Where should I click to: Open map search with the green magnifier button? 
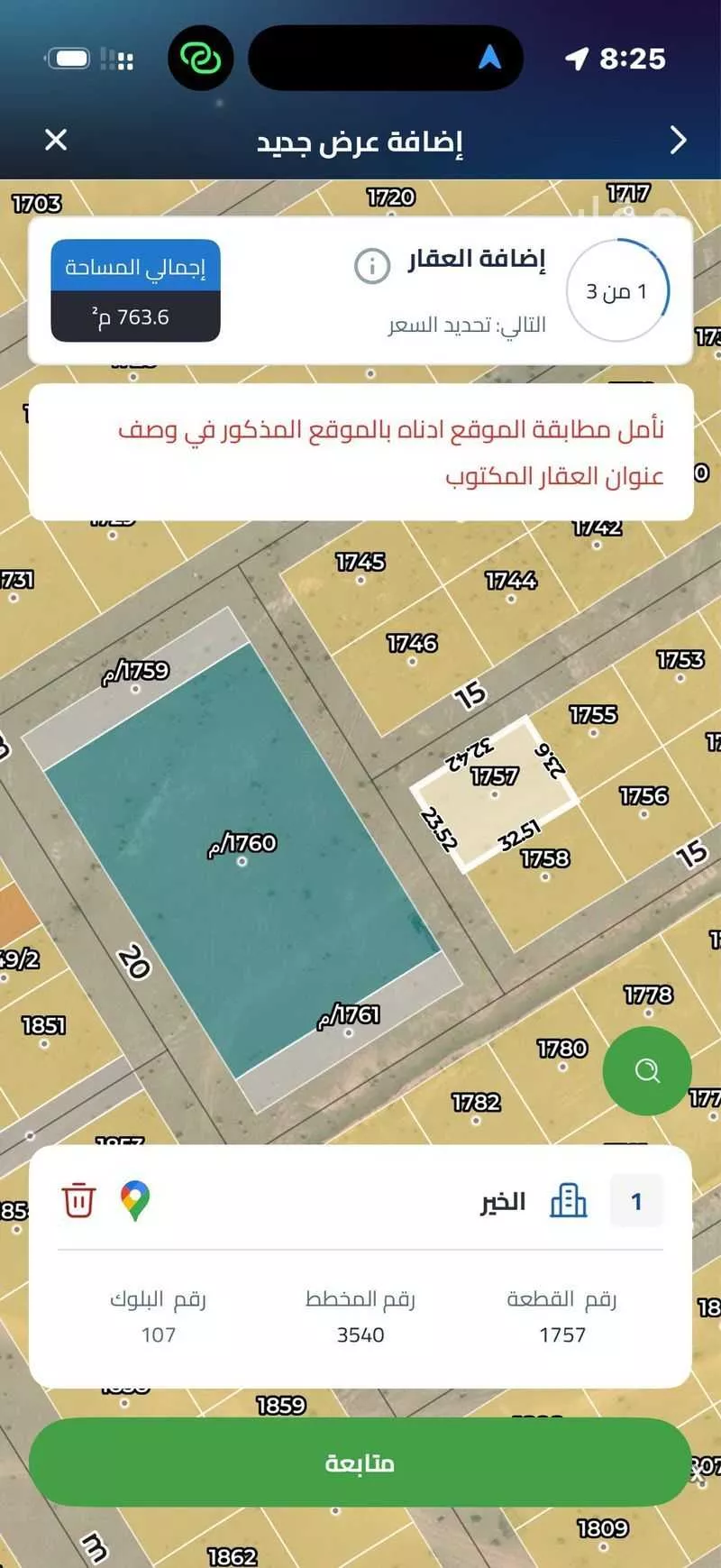647,1071
